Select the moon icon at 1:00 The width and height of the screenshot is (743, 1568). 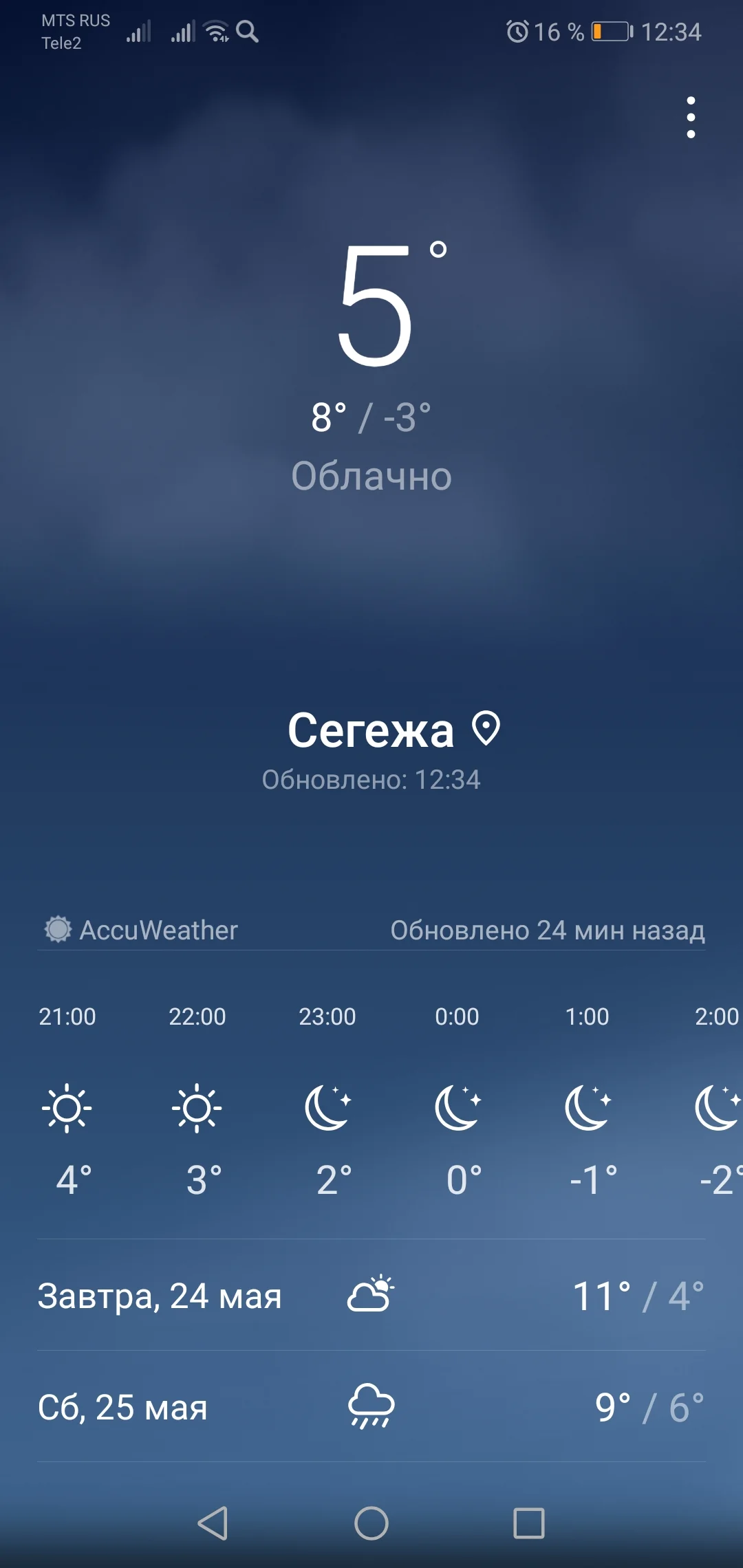coord(590,1107)
